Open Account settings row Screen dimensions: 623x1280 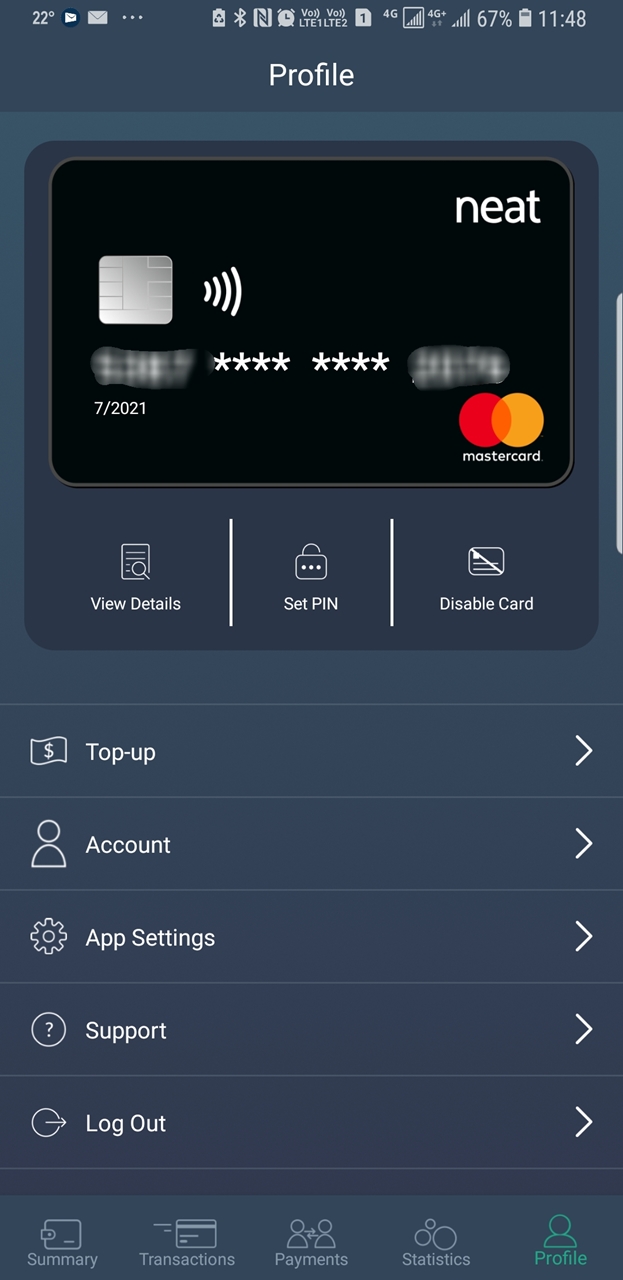[311, 844]
